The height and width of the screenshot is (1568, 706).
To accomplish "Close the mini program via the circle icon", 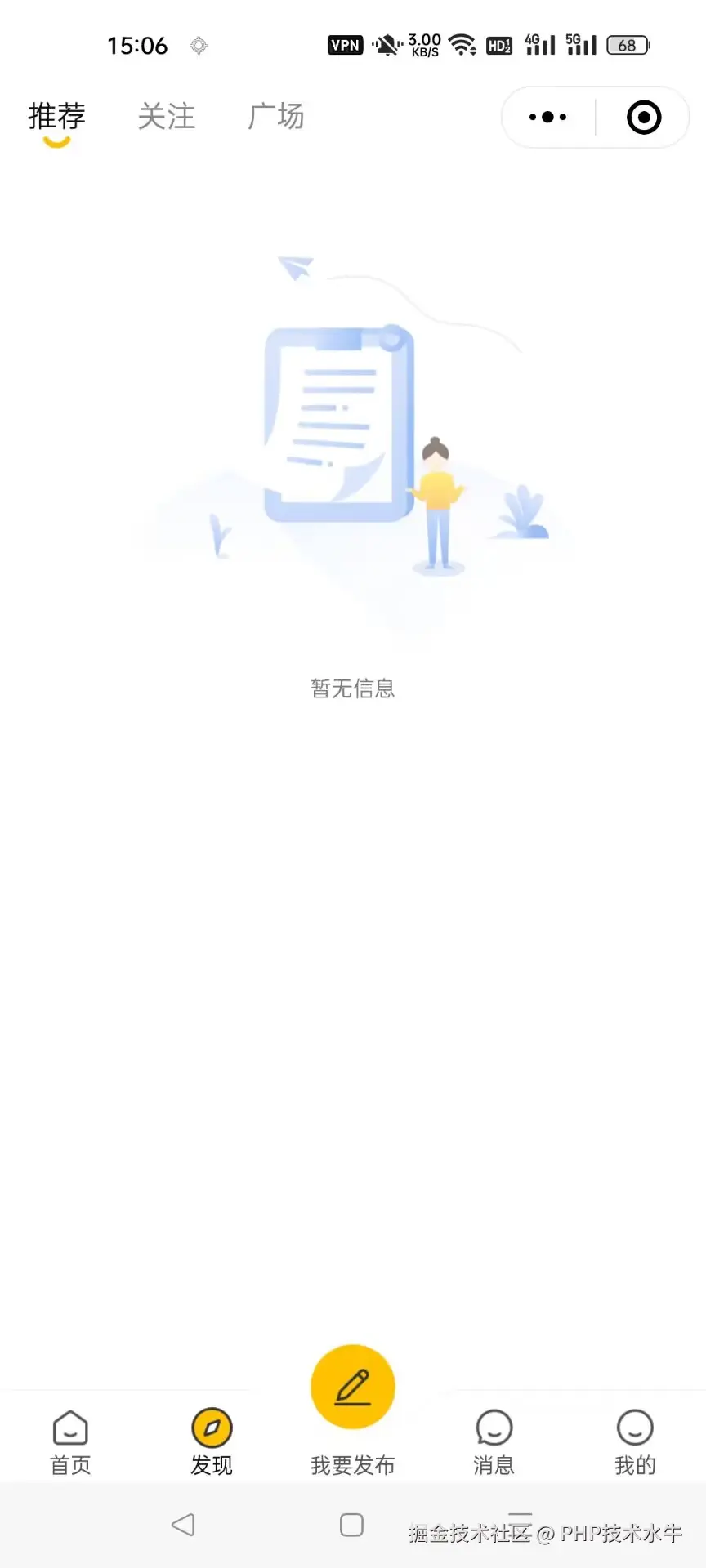I will click(644, 118).
